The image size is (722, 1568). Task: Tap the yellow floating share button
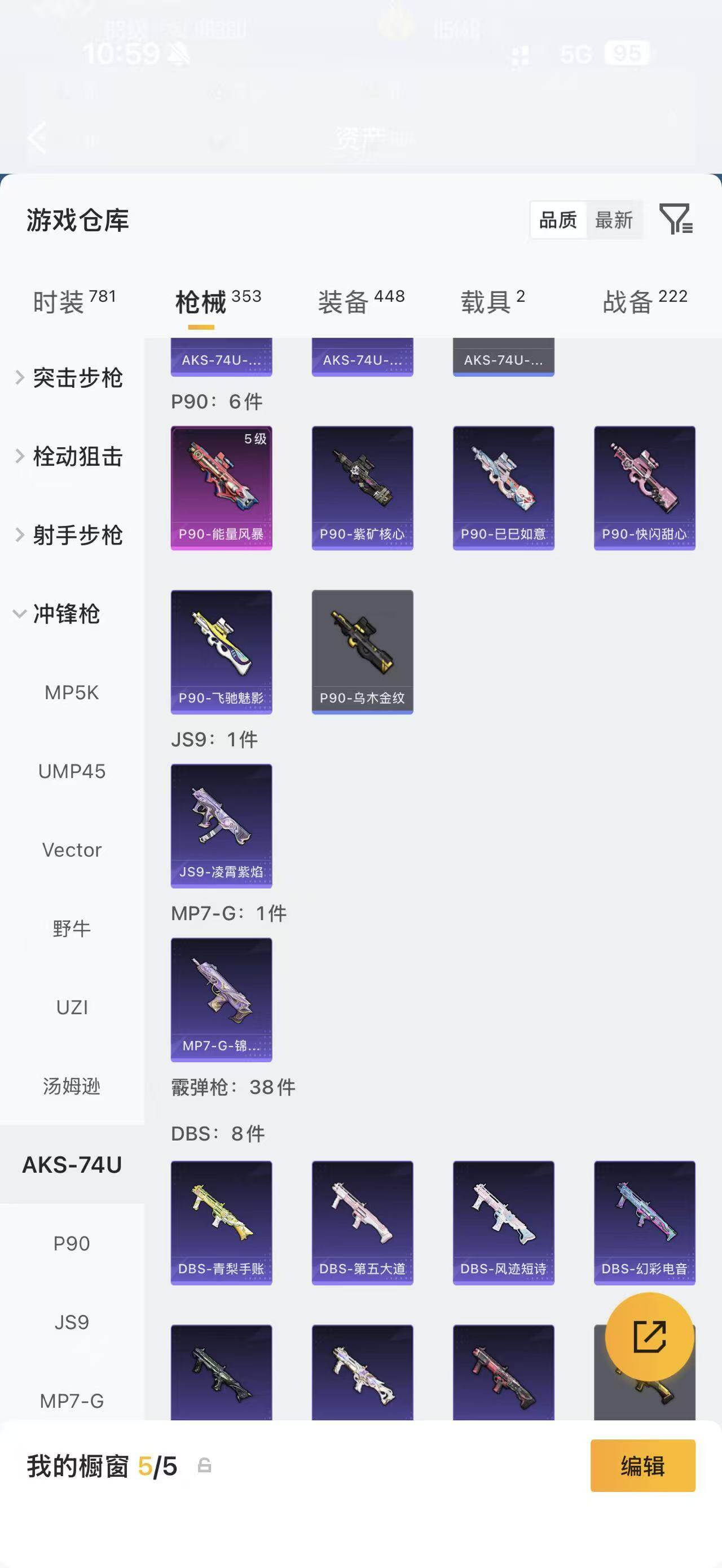pos(650,1337)
